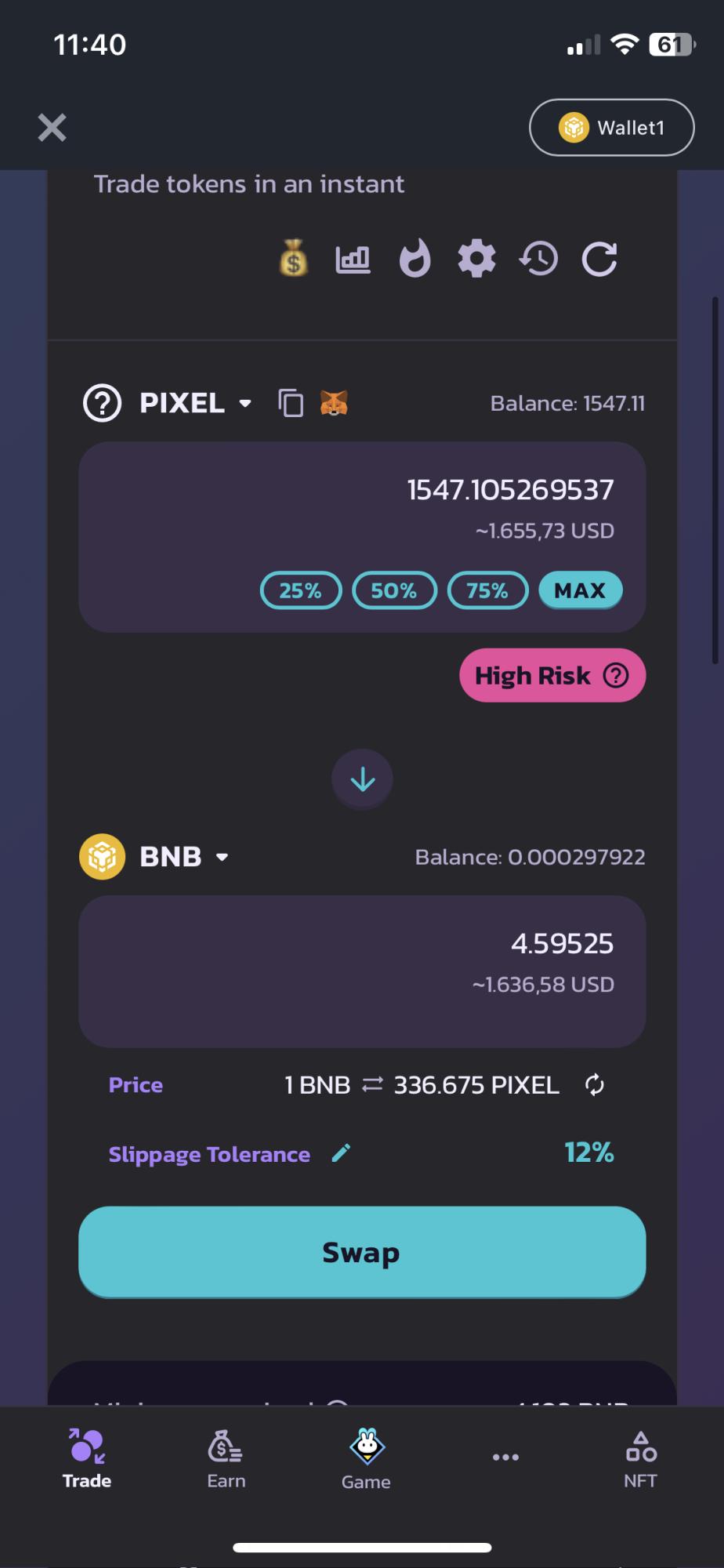724x1568 pixels.
Task: Tap the High Risk warning badge
Action: 552,675
